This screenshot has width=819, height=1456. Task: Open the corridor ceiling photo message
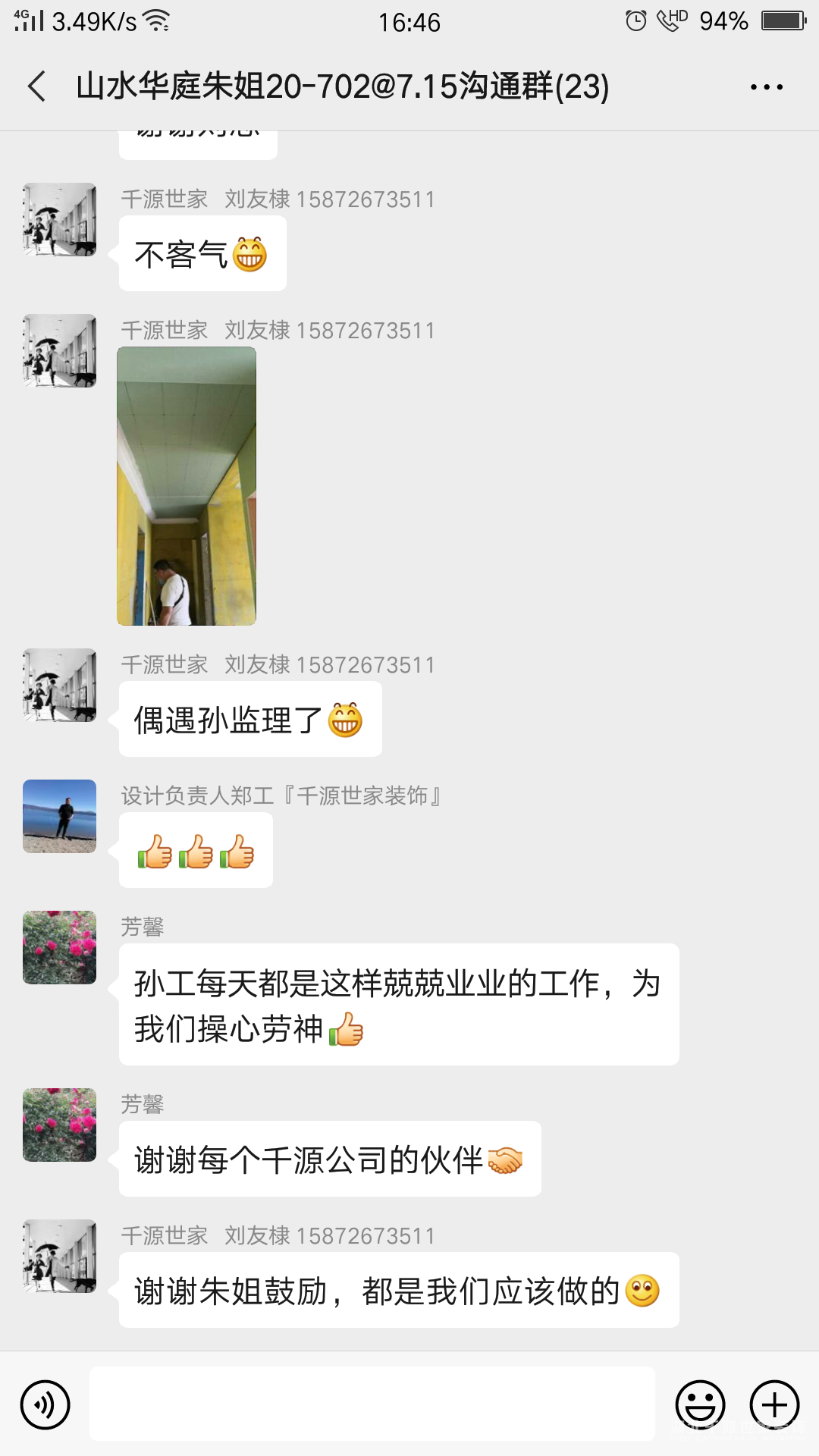point(187,486)
